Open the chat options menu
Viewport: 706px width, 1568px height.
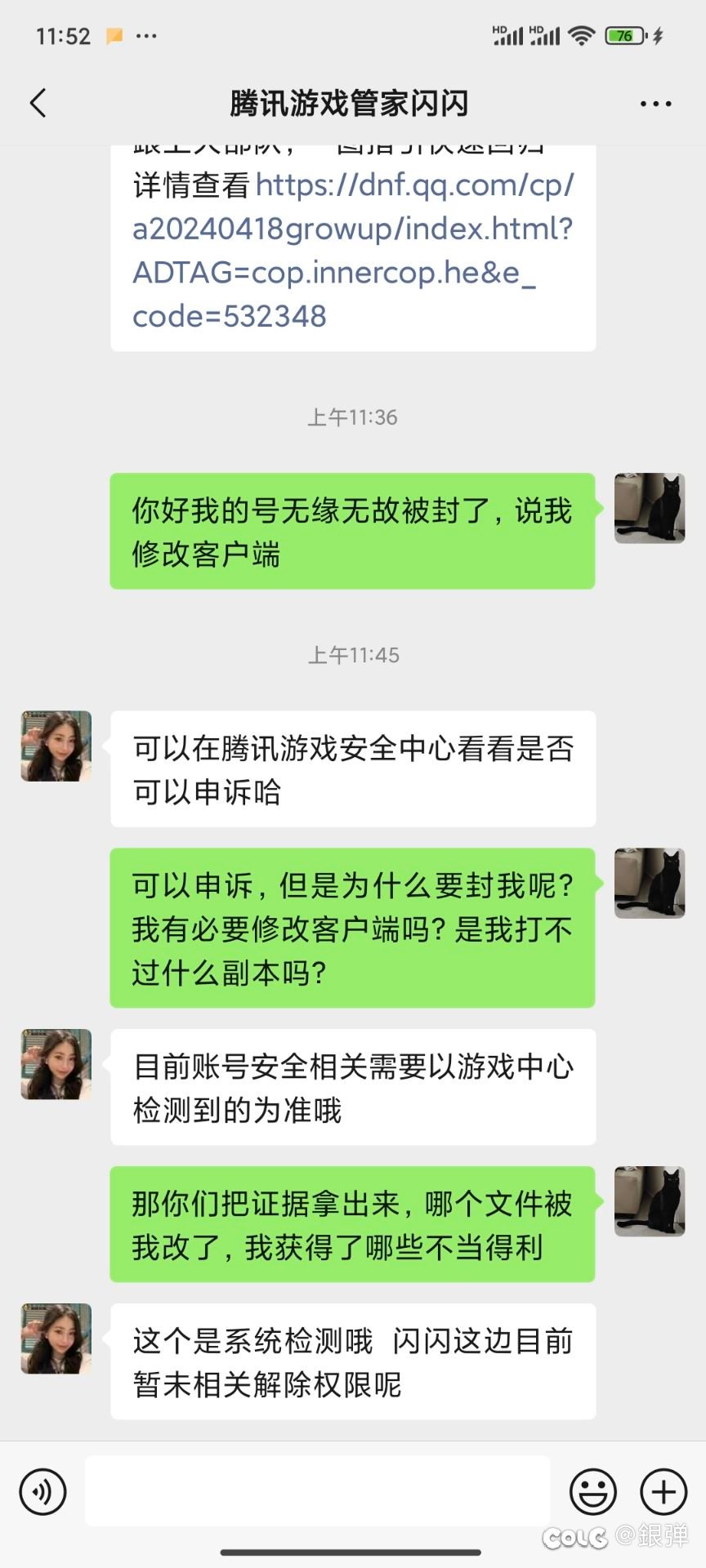coord(655,104)
